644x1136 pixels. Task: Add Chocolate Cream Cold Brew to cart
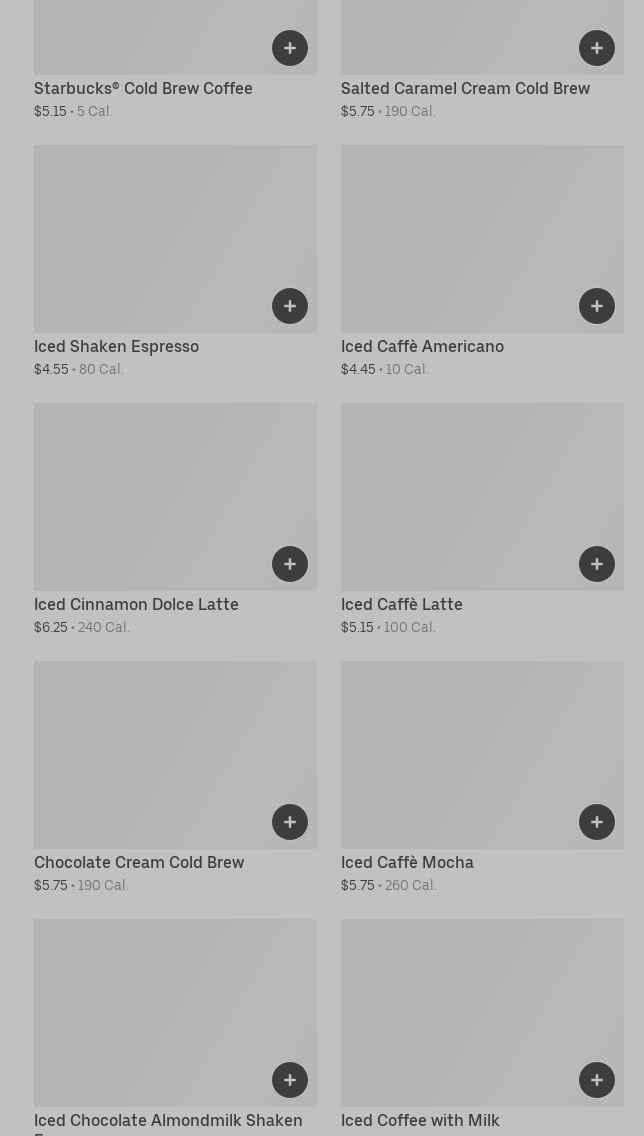click(x=290, y=822)
